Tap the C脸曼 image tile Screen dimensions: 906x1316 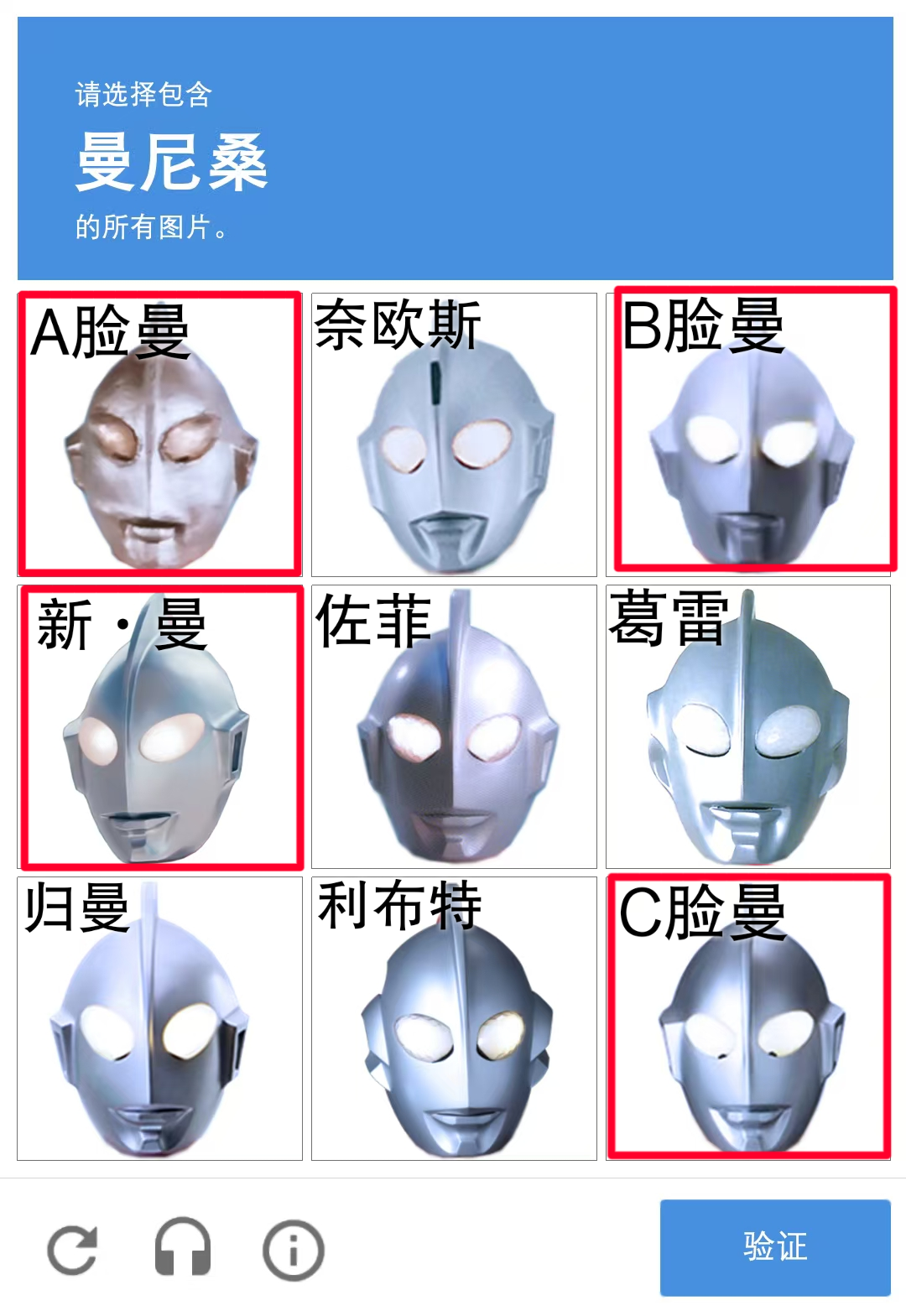tap(748, 1018)
